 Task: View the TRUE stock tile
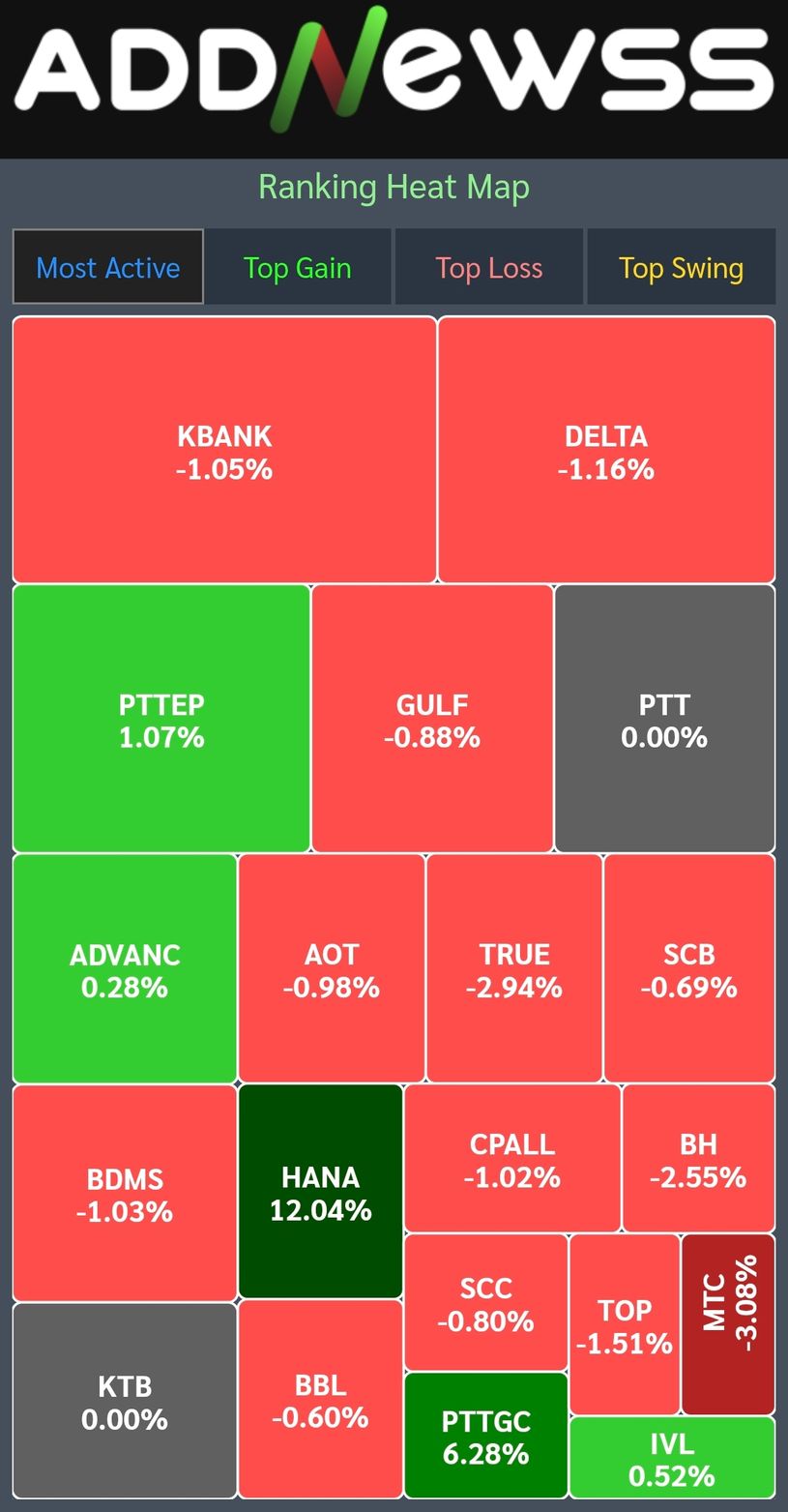[514, 968]
